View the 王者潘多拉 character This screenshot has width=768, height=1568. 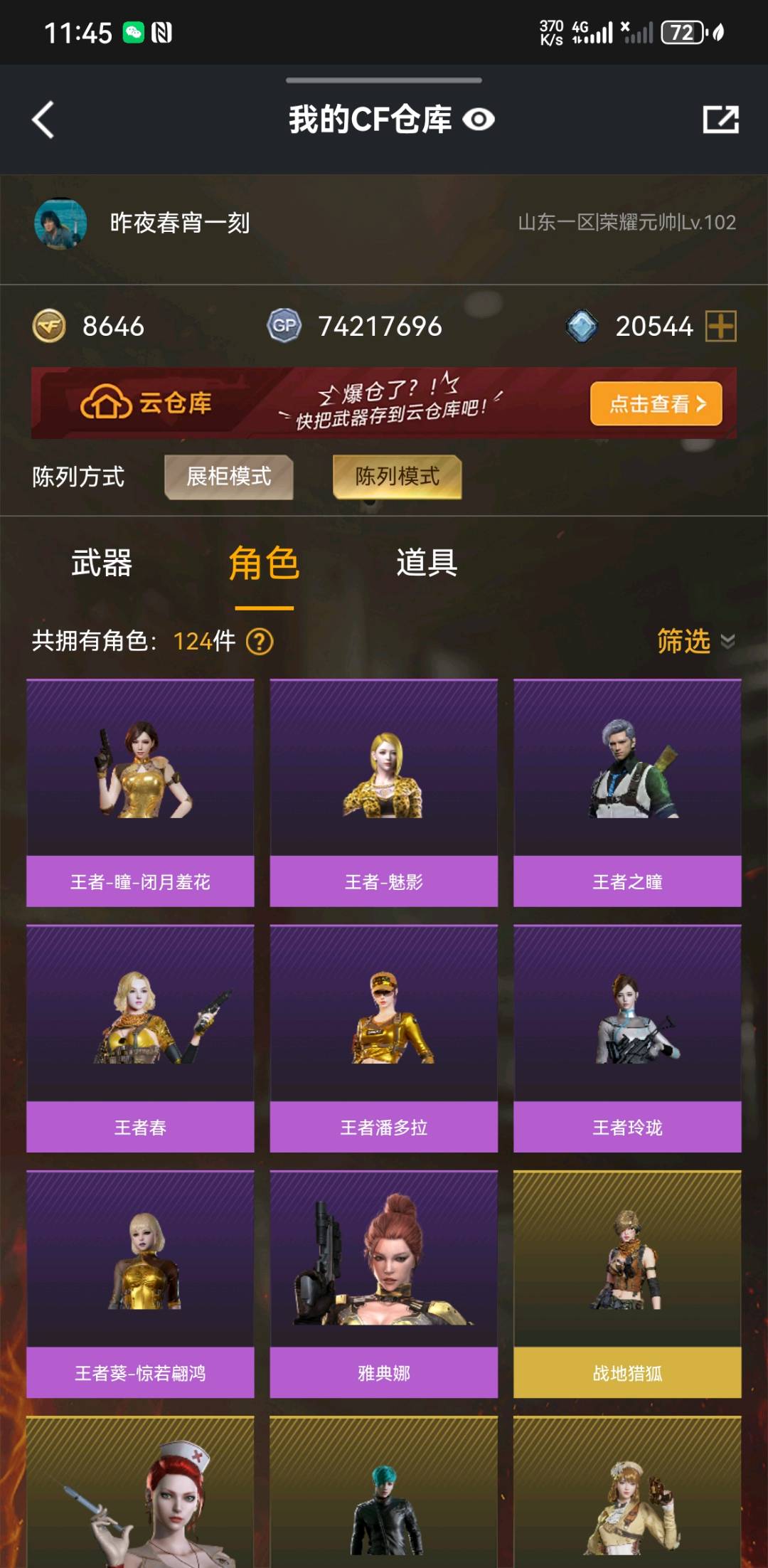[x=384, y=1038]
